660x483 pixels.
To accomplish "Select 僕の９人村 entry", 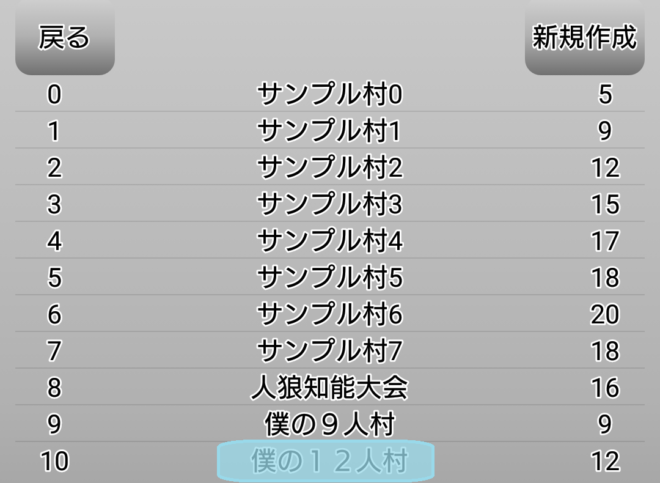I will click(329, 424).
